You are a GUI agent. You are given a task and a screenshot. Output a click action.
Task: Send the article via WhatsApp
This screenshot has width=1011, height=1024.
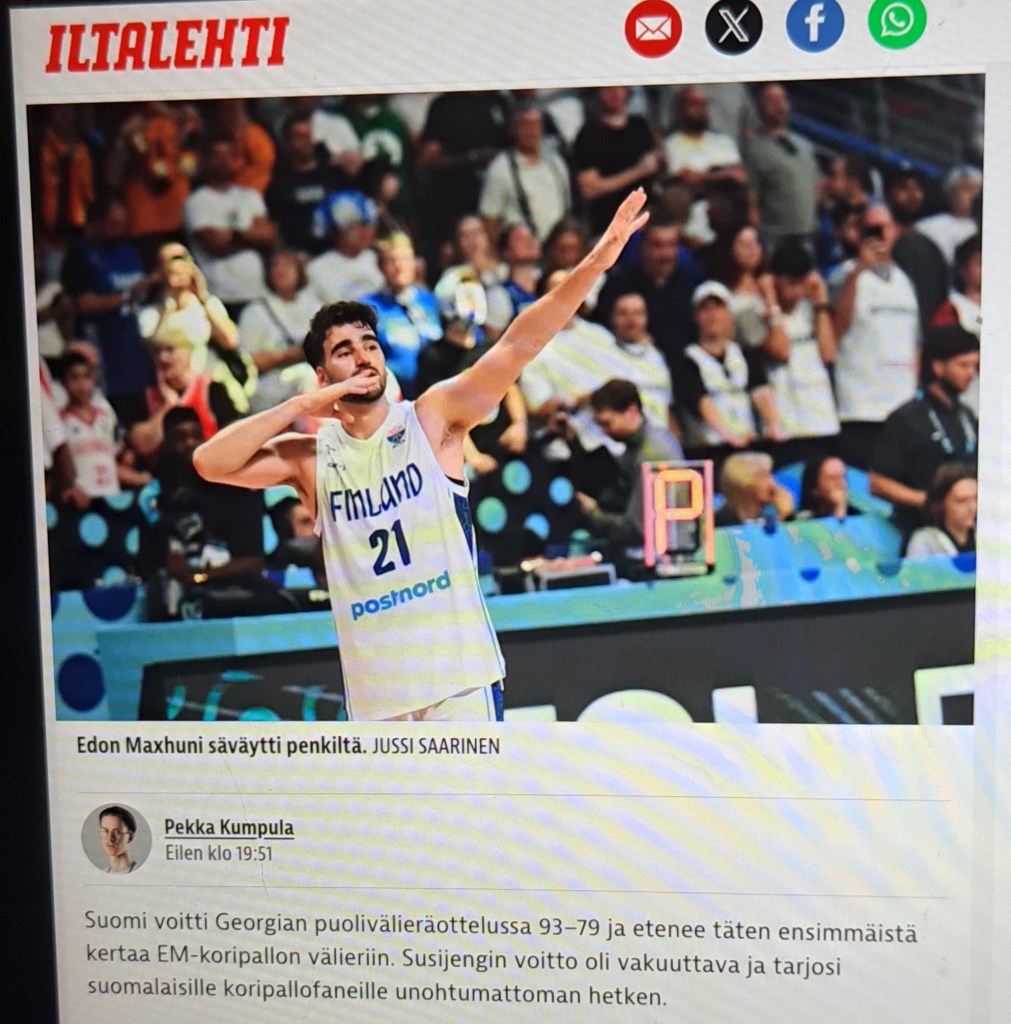[896, 22]
